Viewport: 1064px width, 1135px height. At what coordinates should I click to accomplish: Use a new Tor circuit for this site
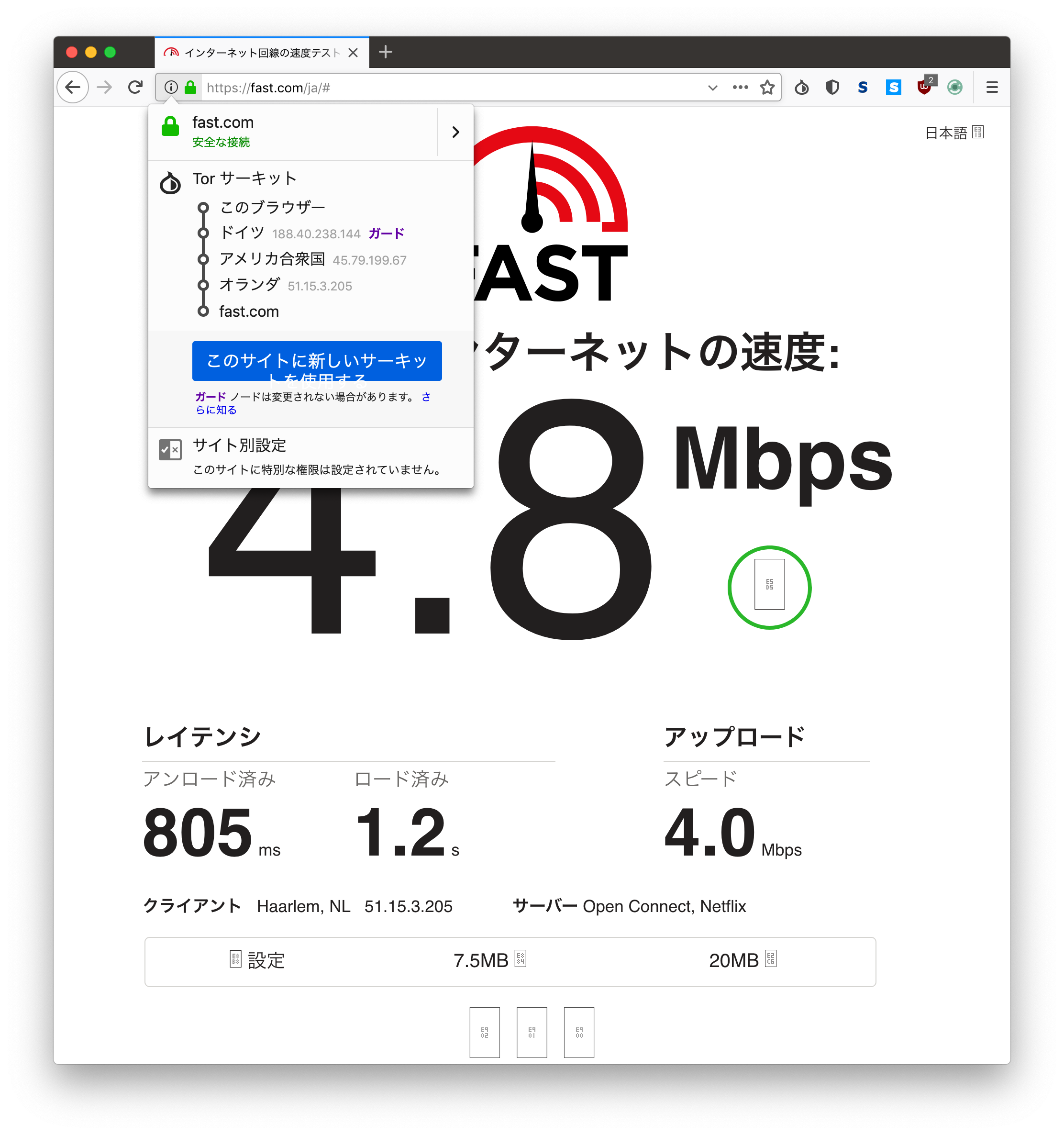(x=317, y=361)
